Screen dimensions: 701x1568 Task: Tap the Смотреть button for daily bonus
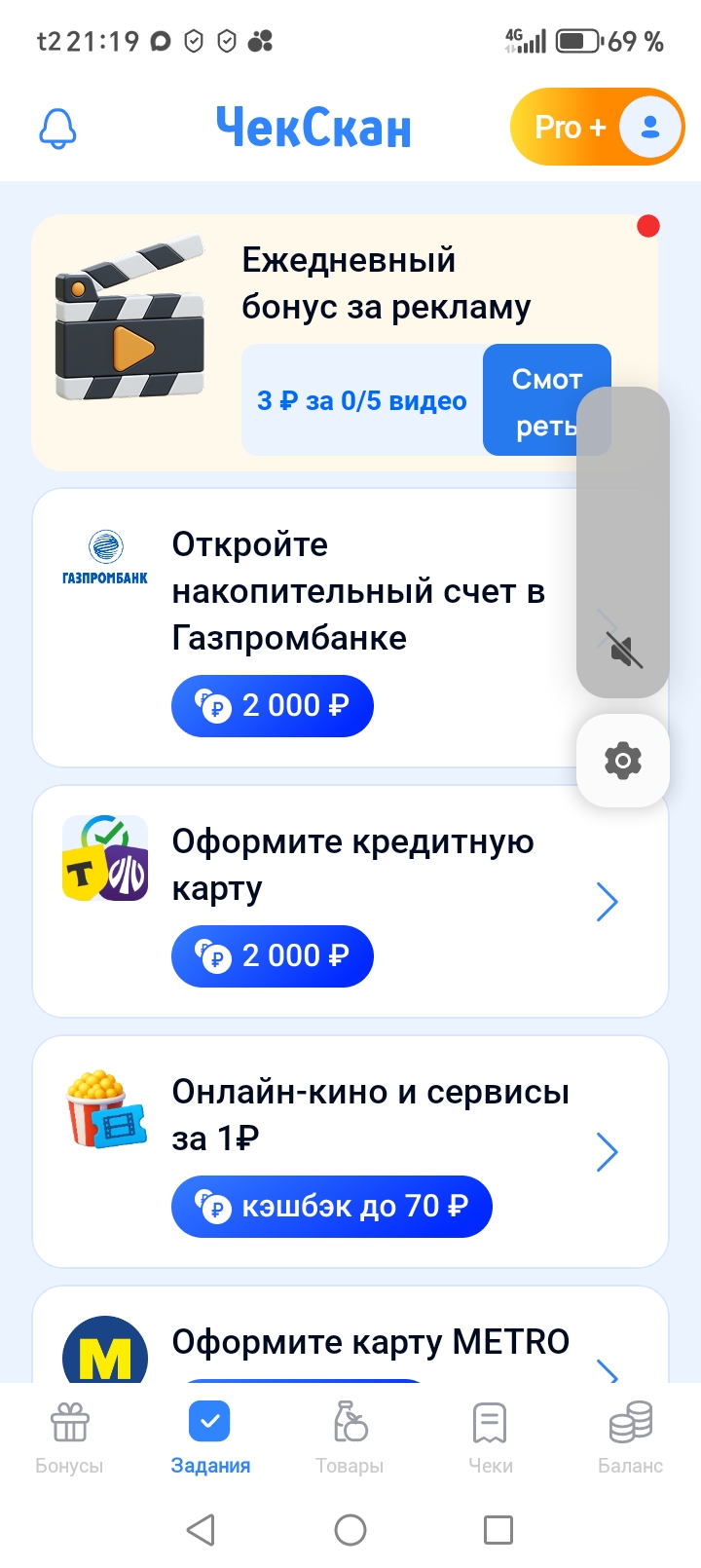531,399
